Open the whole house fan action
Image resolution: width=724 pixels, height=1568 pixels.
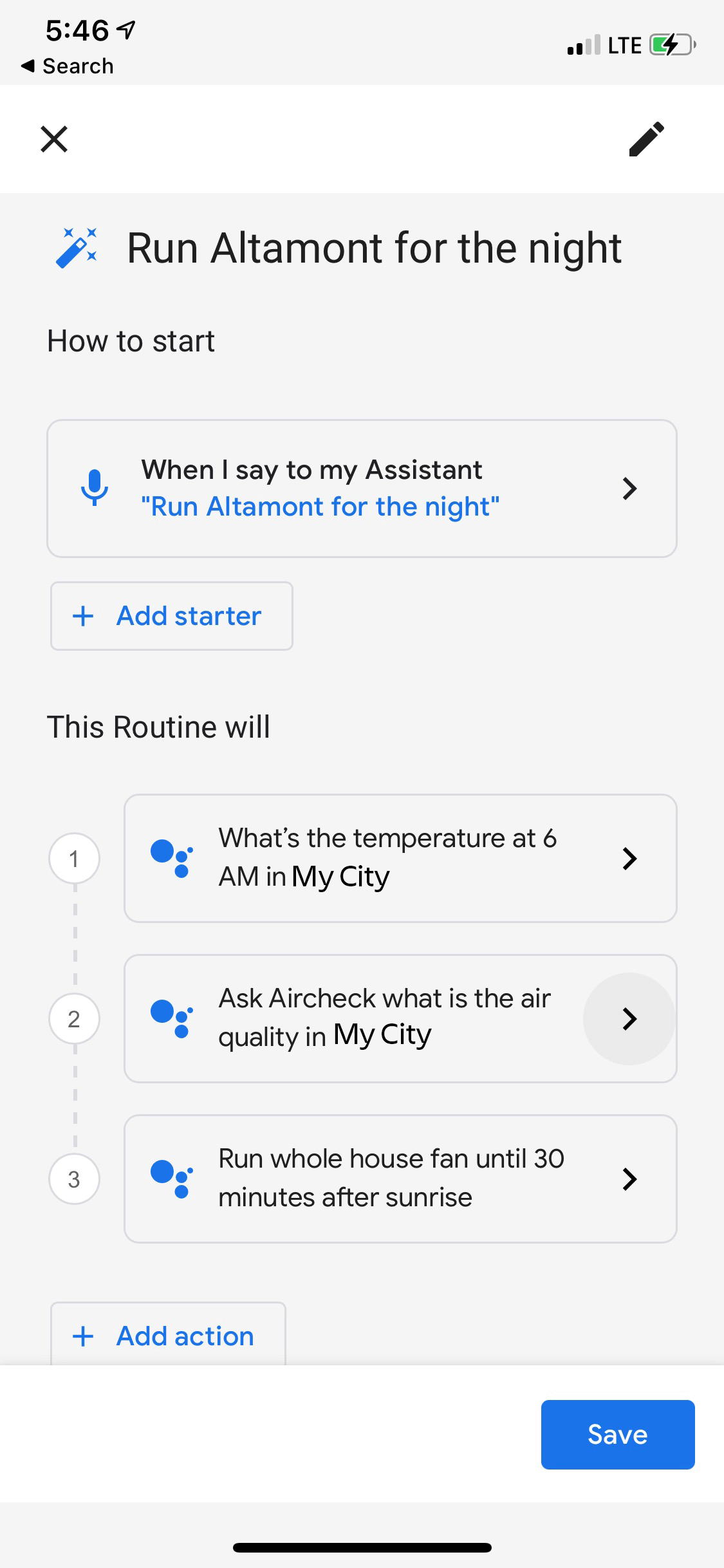(400, 1179)
